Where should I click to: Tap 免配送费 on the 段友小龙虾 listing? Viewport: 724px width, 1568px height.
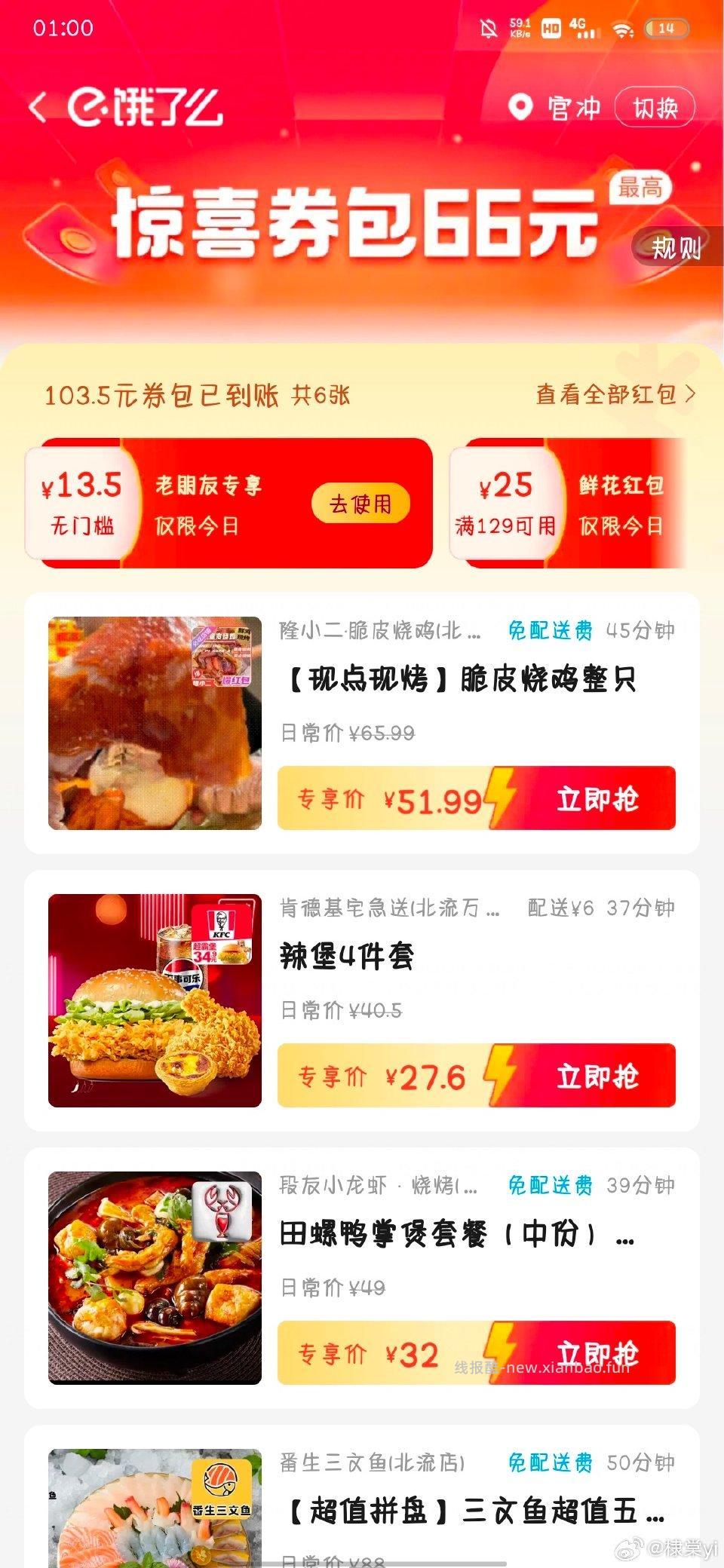tap(551, 1185)
